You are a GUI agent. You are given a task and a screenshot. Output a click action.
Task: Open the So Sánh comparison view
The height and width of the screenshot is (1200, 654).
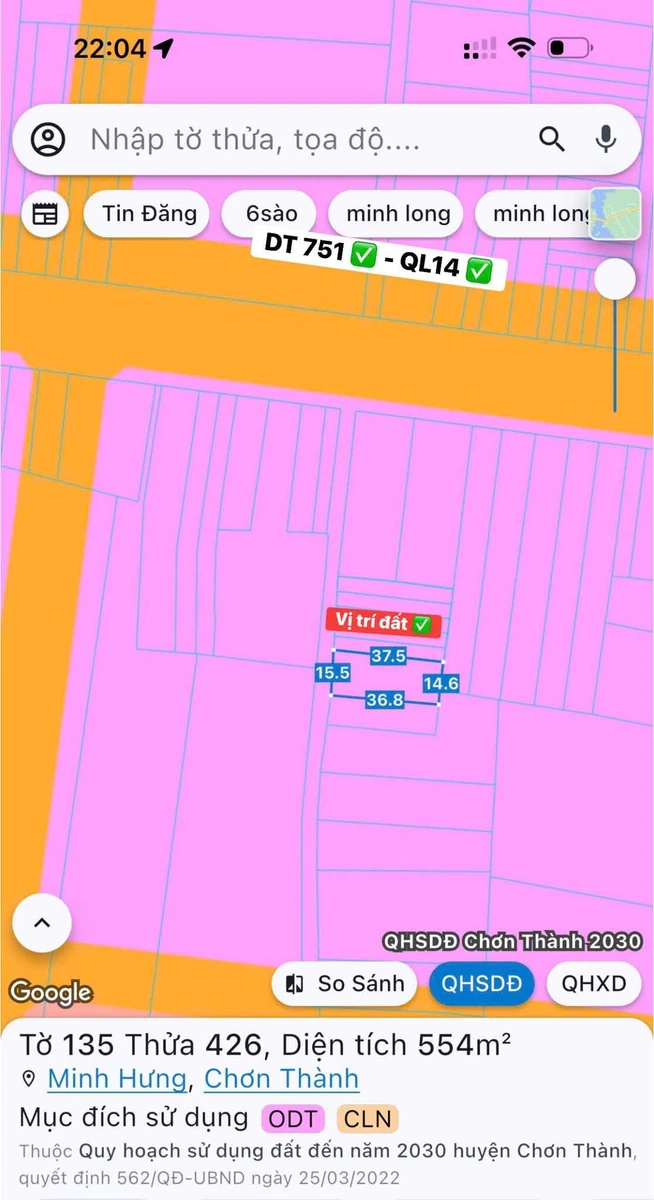pyautogui.click(x=346, y=984)
